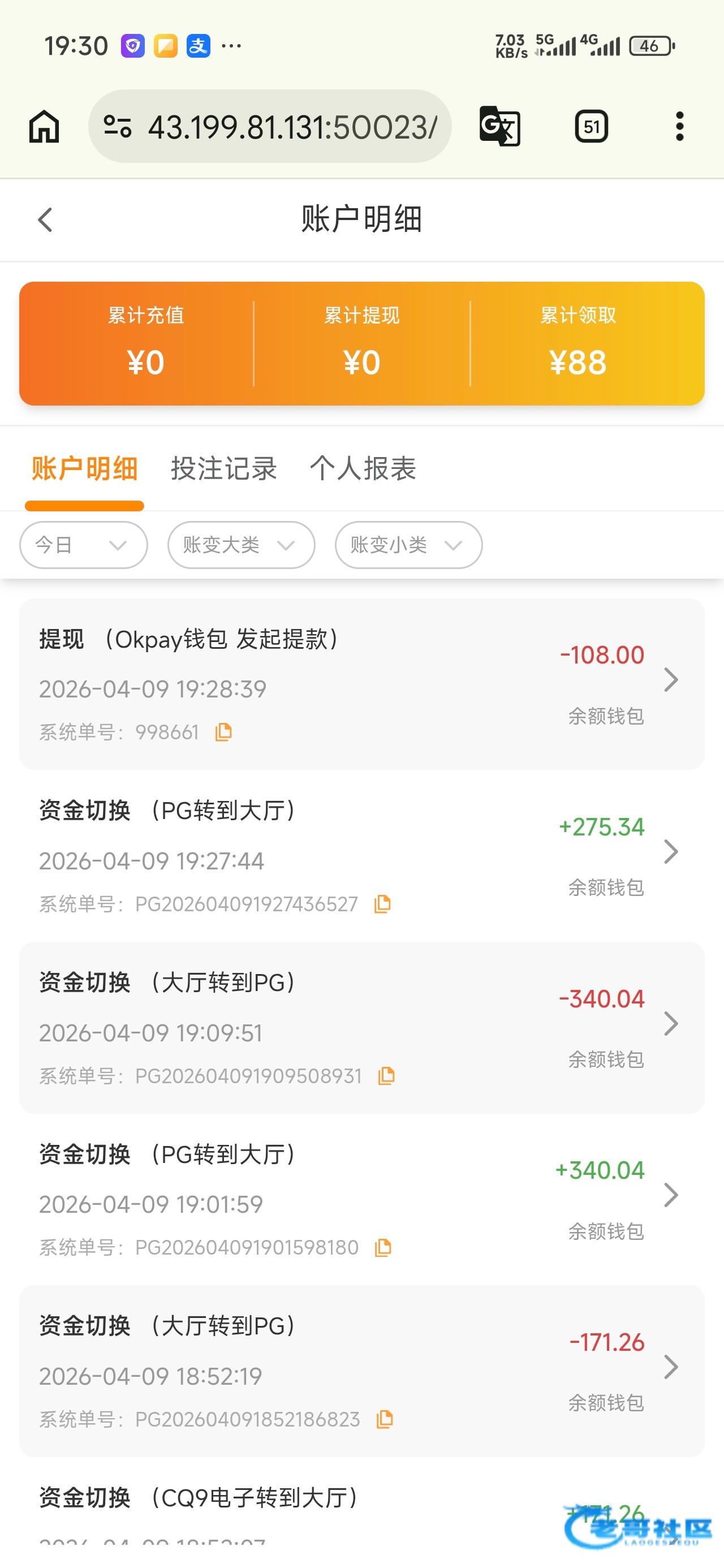Copy order number PG202604091901598180

point(383,1248)
